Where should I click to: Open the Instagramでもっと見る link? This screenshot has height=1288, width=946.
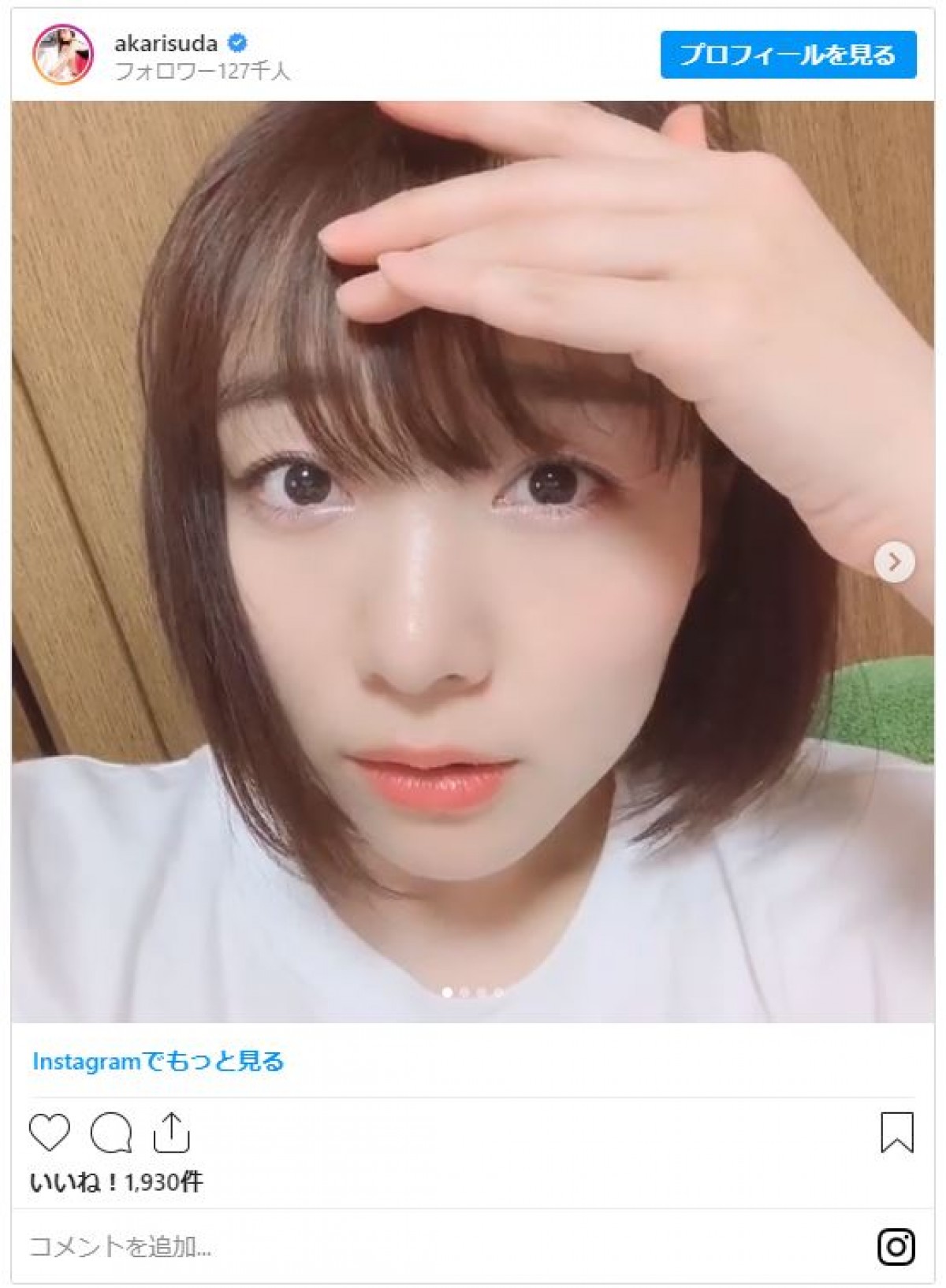[x=158, y=1061]
